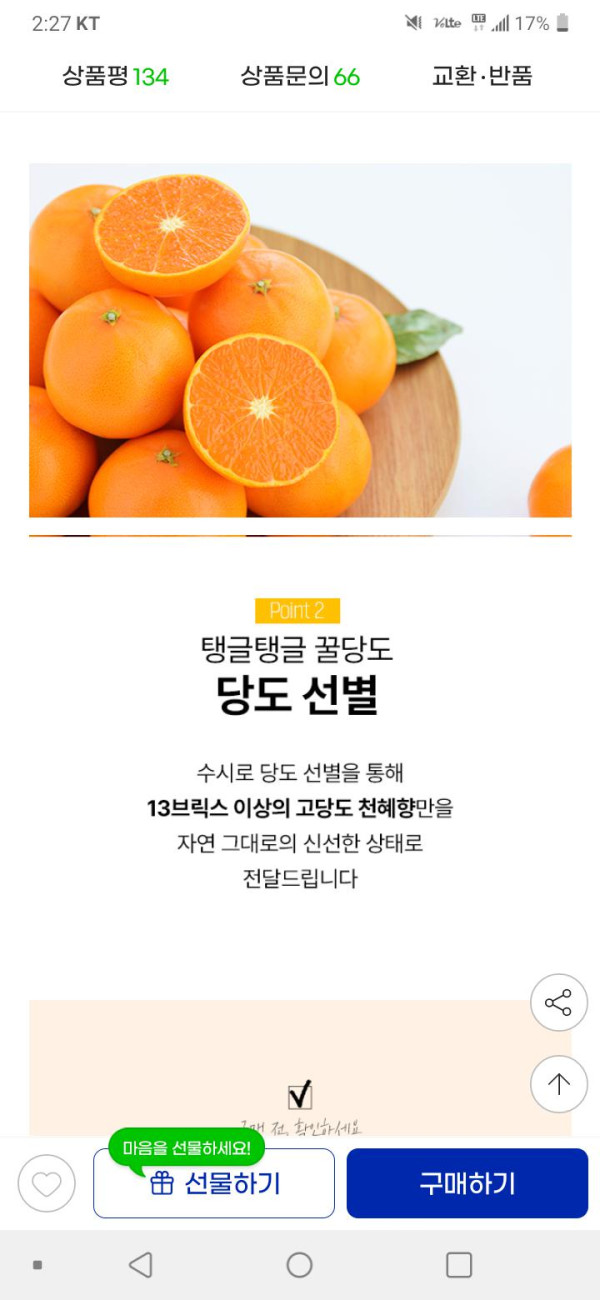600x1300 pixels.
Task: Go back using system navigation
Action: [x=141, y=1265]
